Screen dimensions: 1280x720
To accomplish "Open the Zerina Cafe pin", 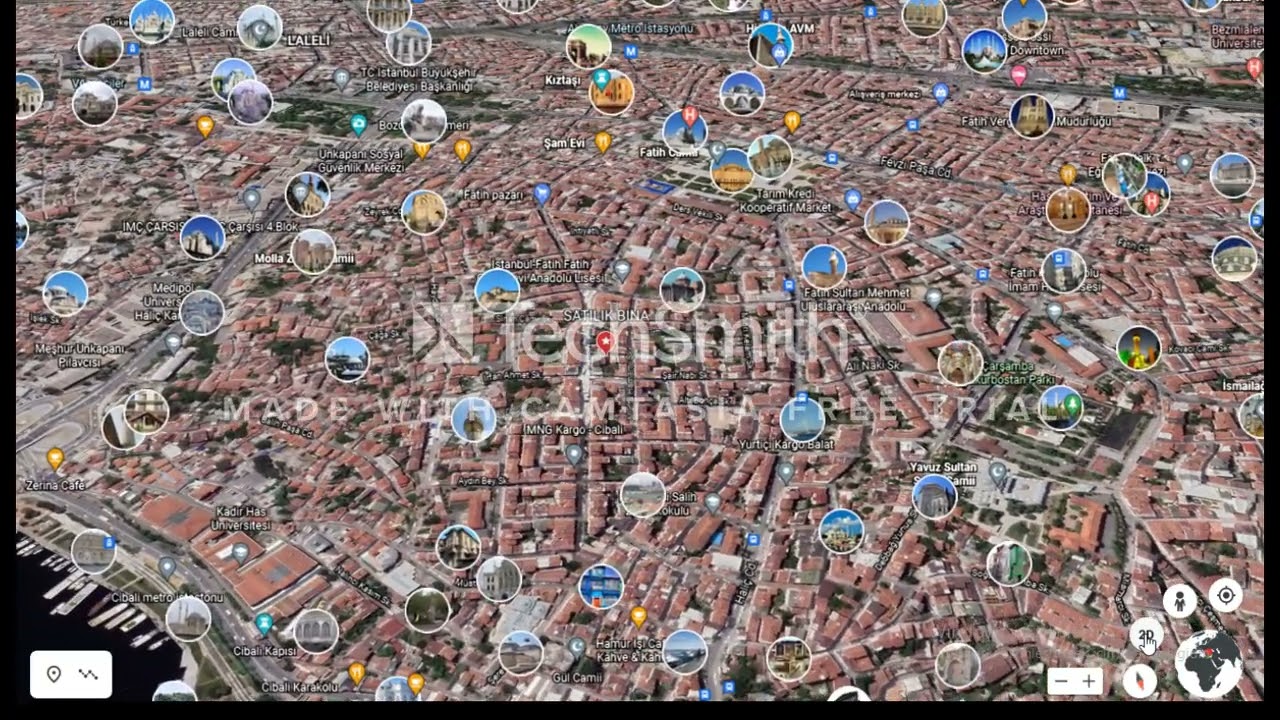I will (x=55, y=458).
